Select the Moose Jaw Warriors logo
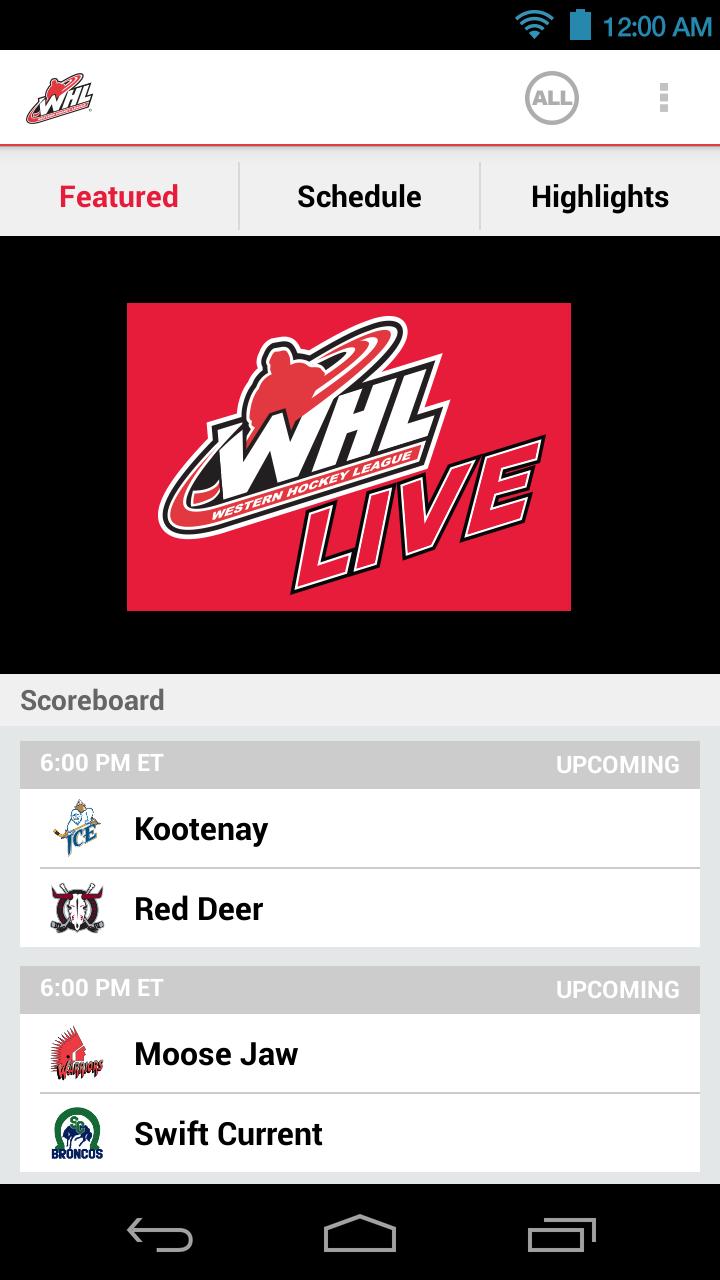 tap(80, 1052)
